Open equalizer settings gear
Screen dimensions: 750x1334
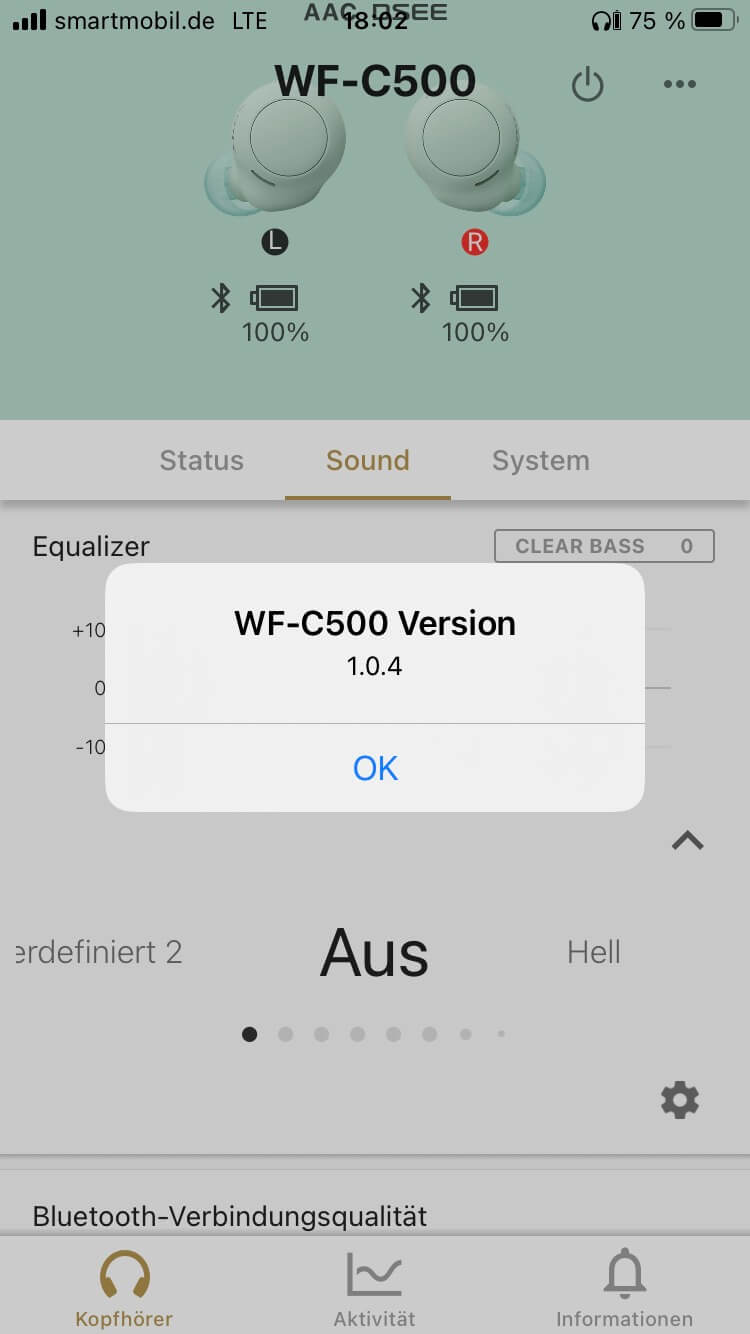[x=680, y=1100]
